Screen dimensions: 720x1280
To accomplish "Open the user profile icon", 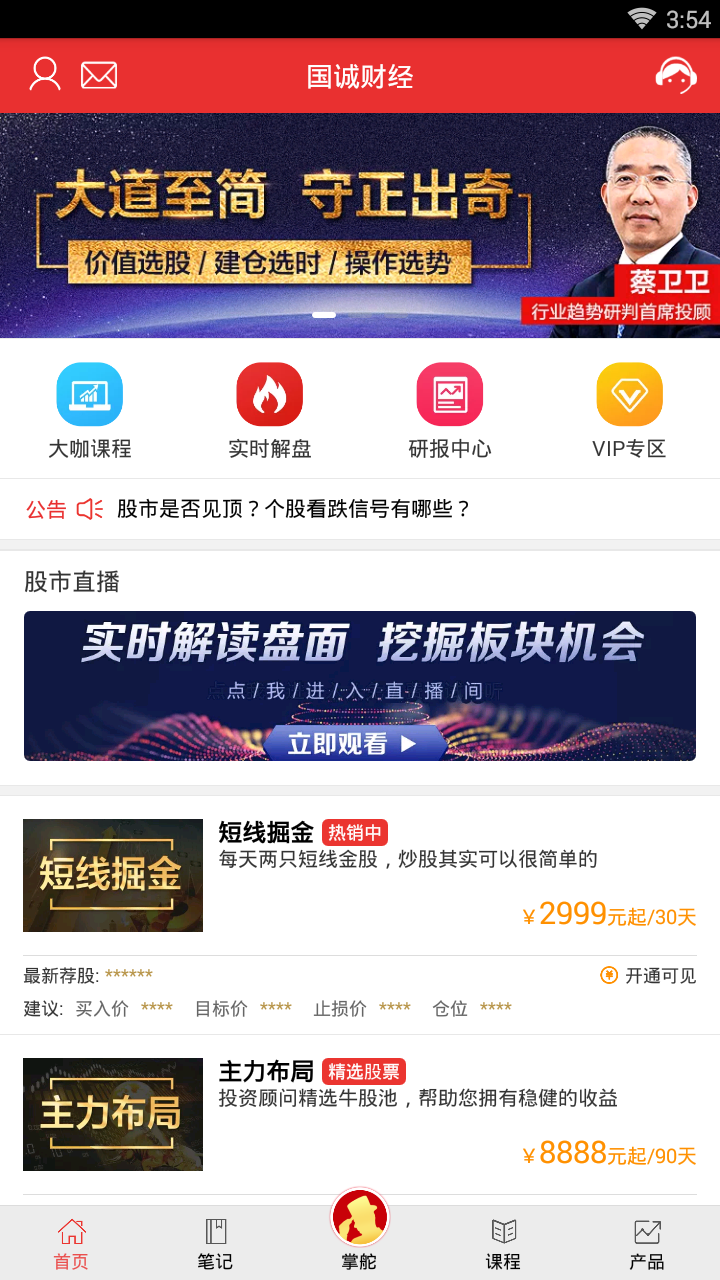I will click(x=45, y=75).
